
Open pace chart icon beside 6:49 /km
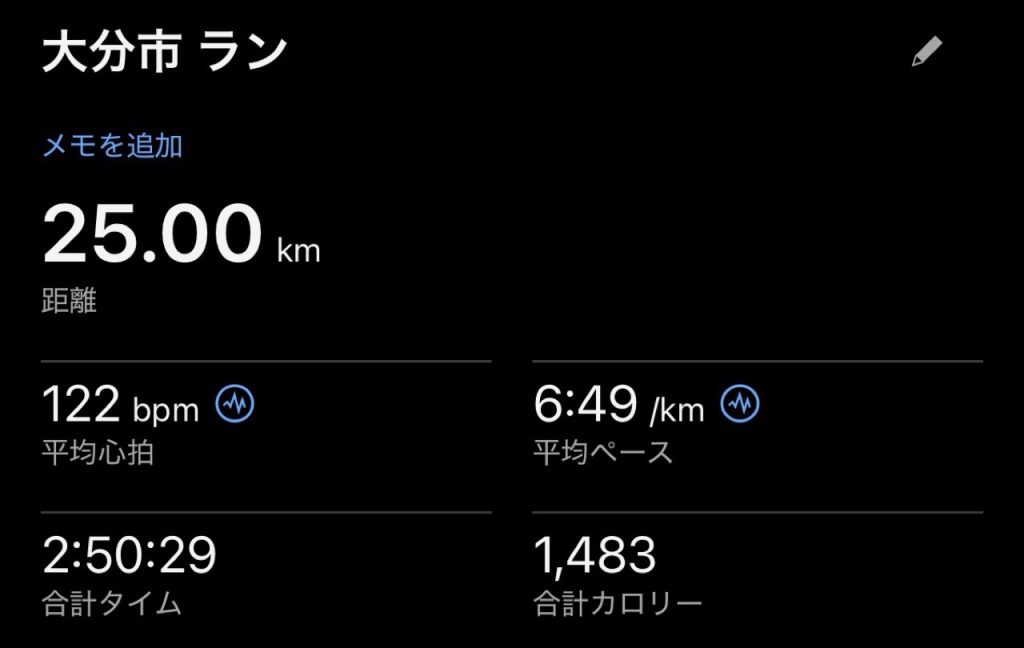click(740, 405)
